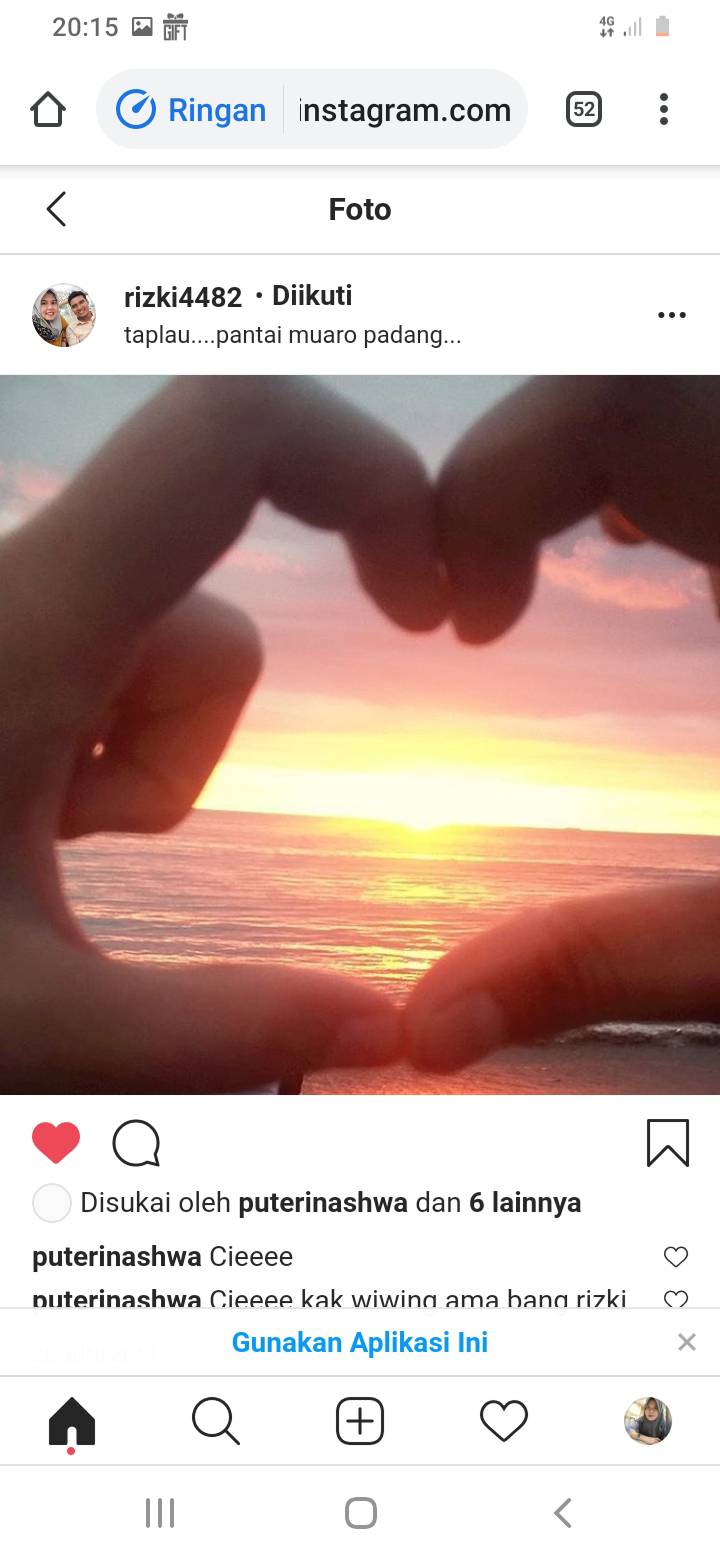Dismiss the Gunakan Aplikasi Ini banner

tap(686, 1342)
